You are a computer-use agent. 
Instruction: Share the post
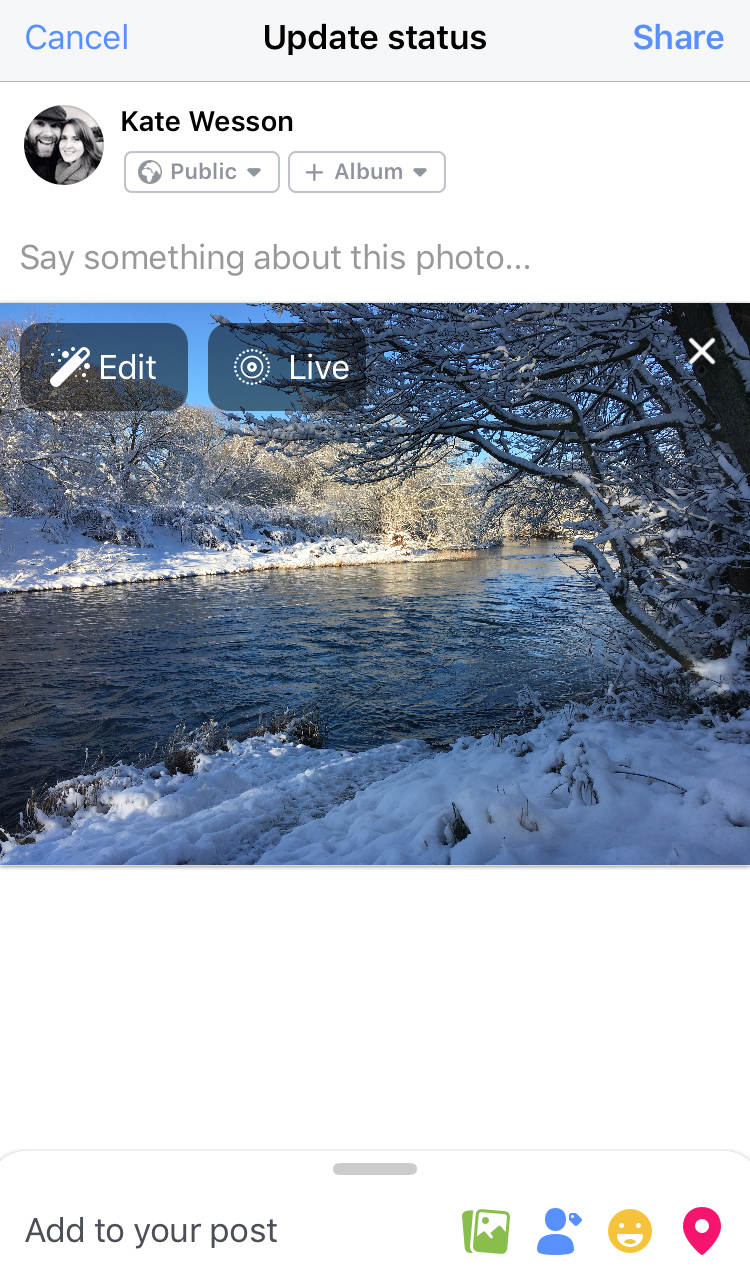677,38
